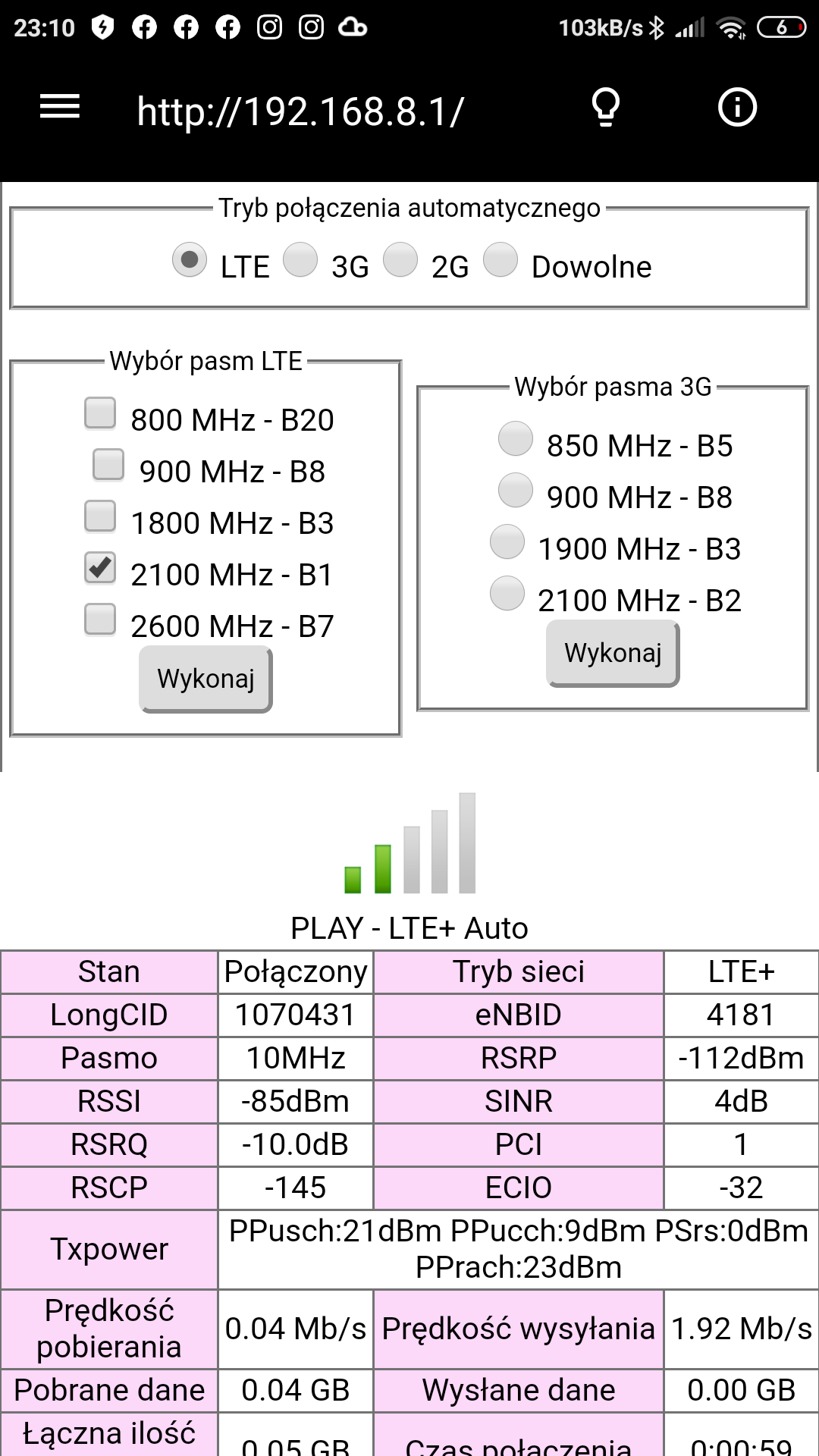Tap Wykonaj under LTE band selection
The width and height of the screenshot is (819, 1456).
(206, 679)
